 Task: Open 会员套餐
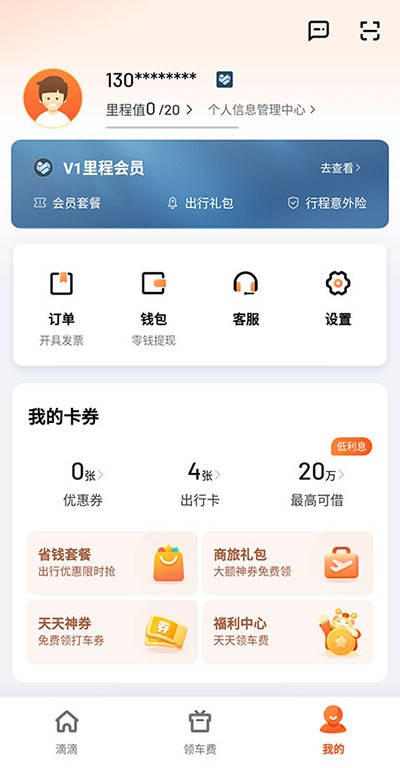(x=67, y=203)
